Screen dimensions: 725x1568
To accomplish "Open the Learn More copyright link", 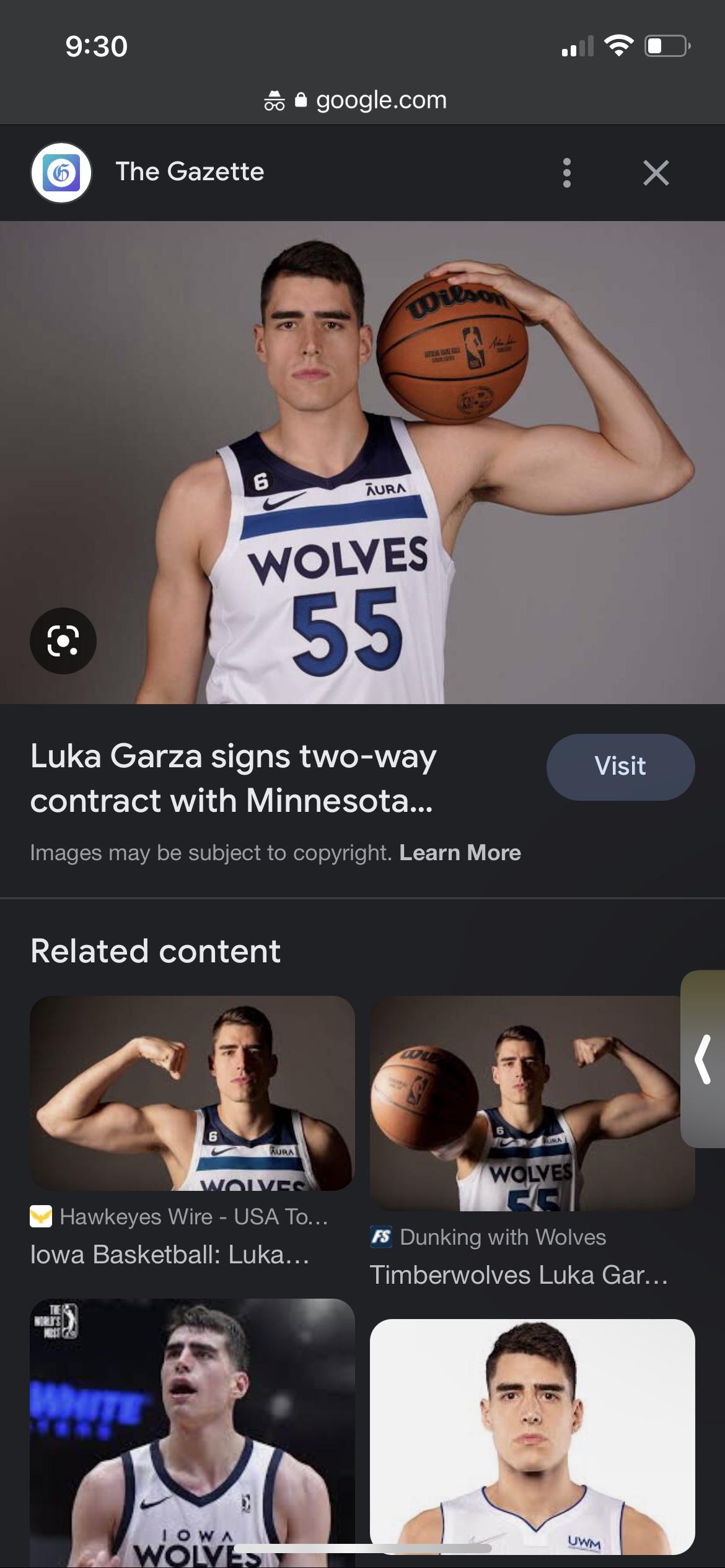I will [x=460, y=853].
